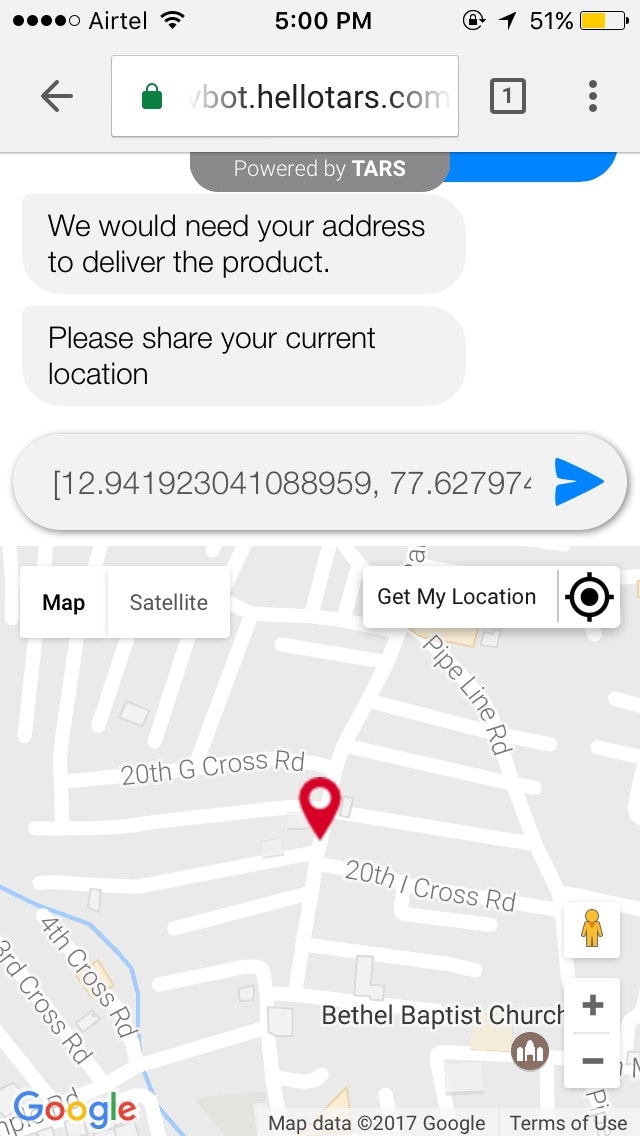Screen dimensions: 640x1136
Task: Open Street View pegman control
Action: [592, 929]
